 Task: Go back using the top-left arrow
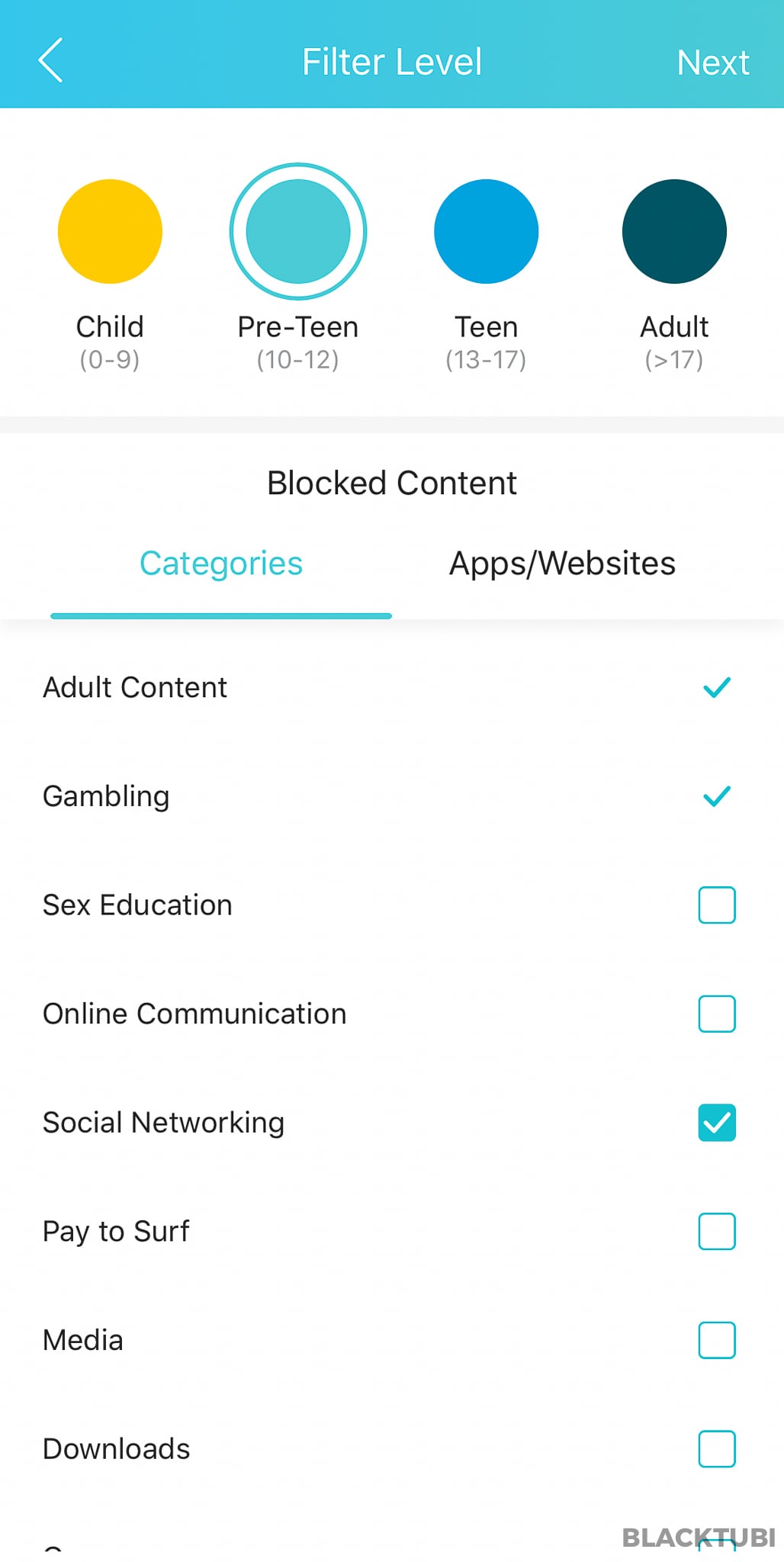[50, 60]
